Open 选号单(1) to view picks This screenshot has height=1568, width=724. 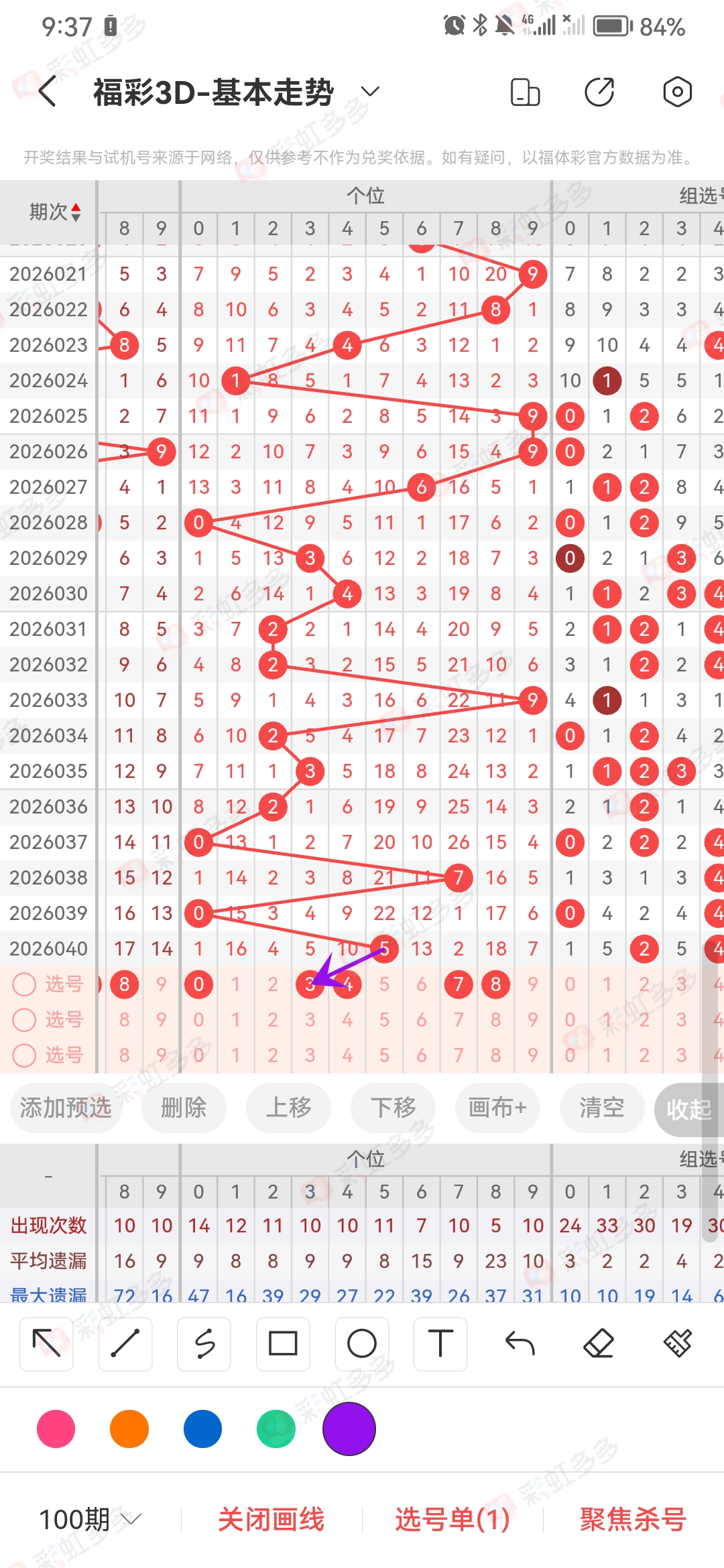click(x=450, y=1520)
